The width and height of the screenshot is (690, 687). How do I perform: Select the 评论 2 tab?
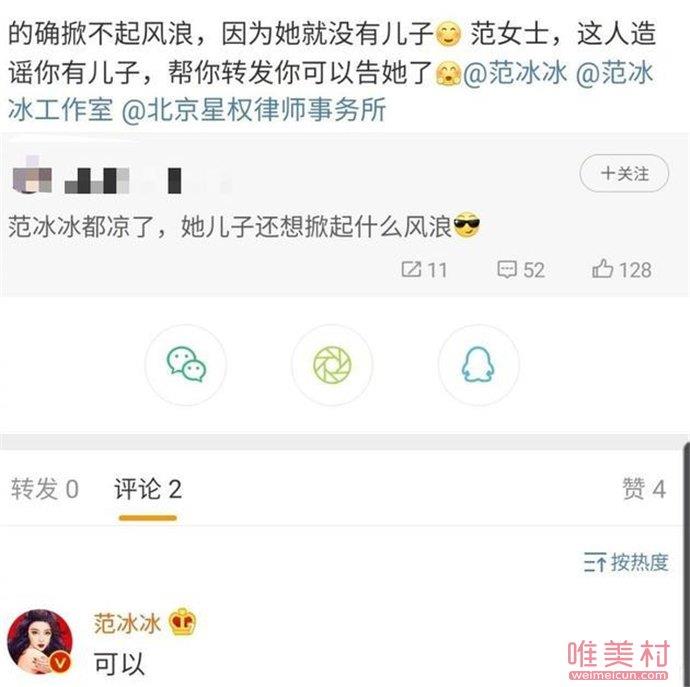147,489
